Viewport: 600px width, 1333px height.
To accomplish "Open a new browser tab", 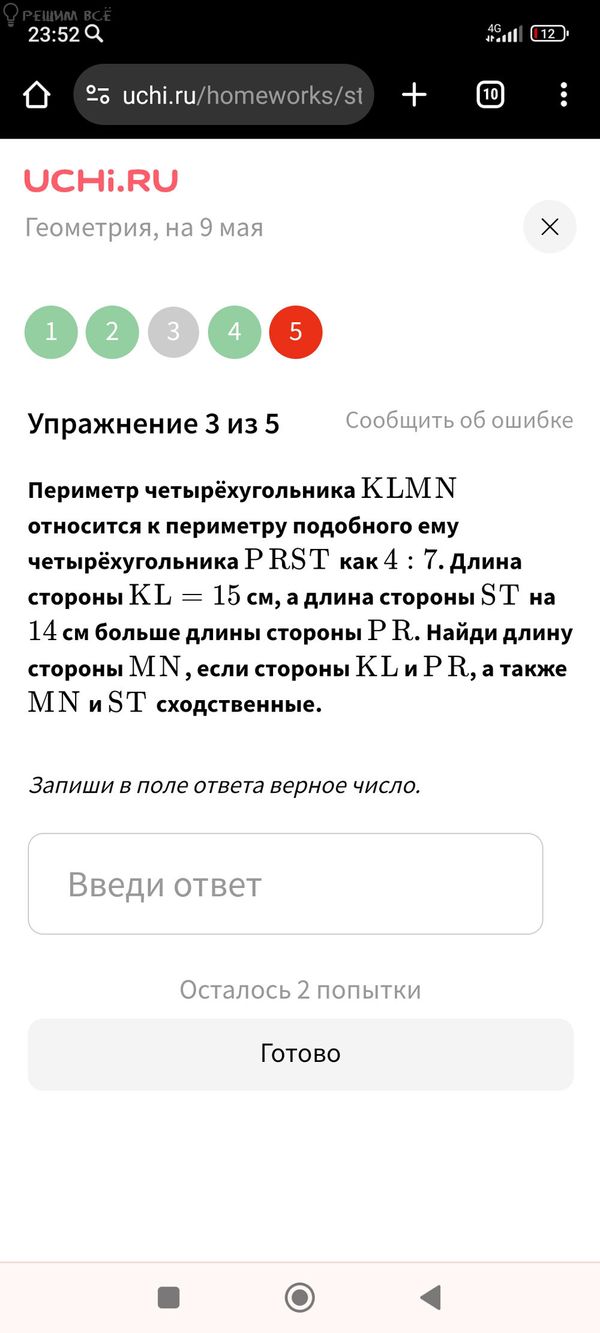I will [x=414, y=95].
